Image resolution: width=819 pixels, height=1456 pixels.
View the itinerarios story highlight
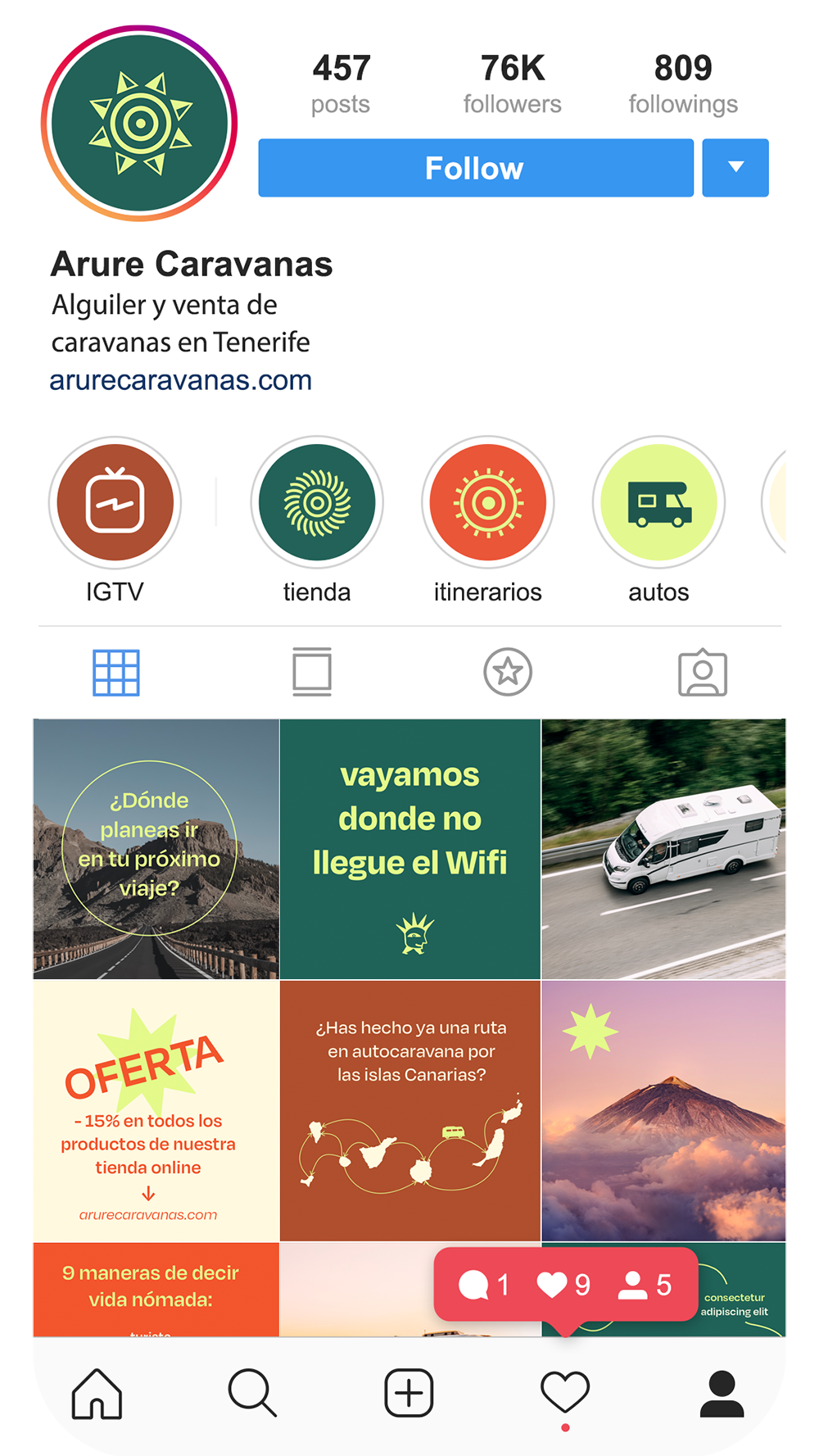pos(488,502)
